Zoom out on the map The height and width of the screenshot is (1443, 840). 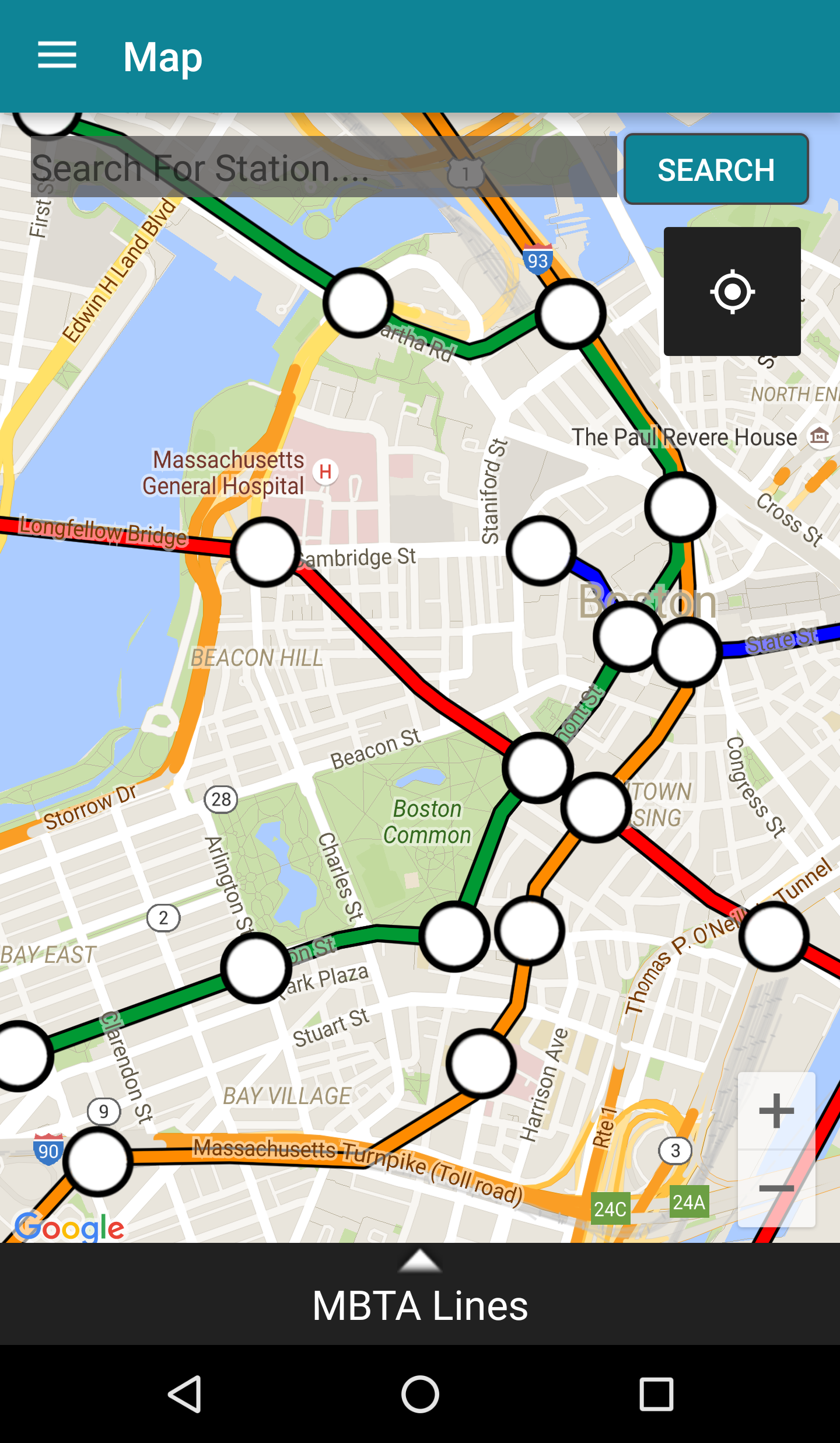pos(776,1188)
